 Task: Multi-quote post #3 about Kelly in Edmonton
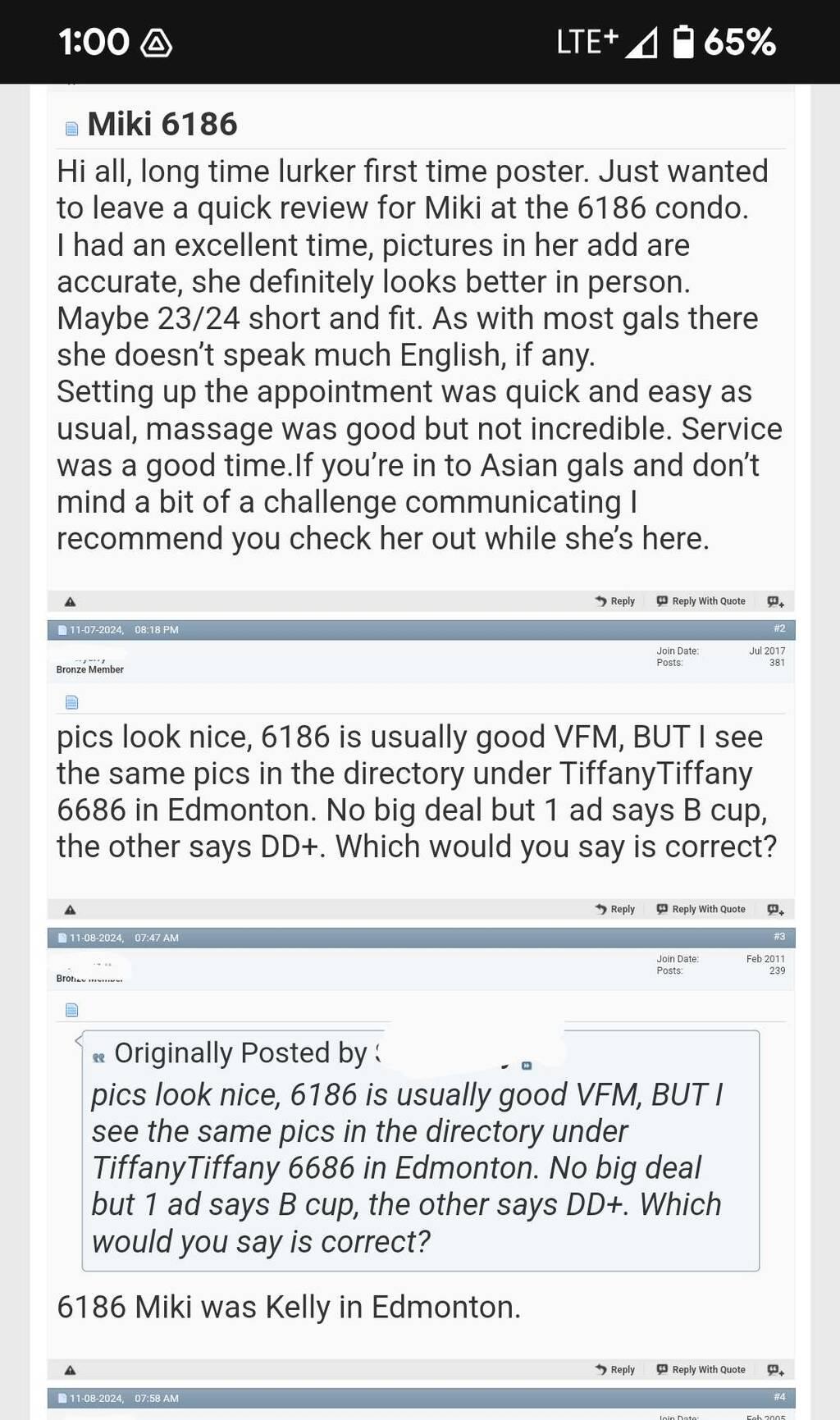coord(775,1370)
